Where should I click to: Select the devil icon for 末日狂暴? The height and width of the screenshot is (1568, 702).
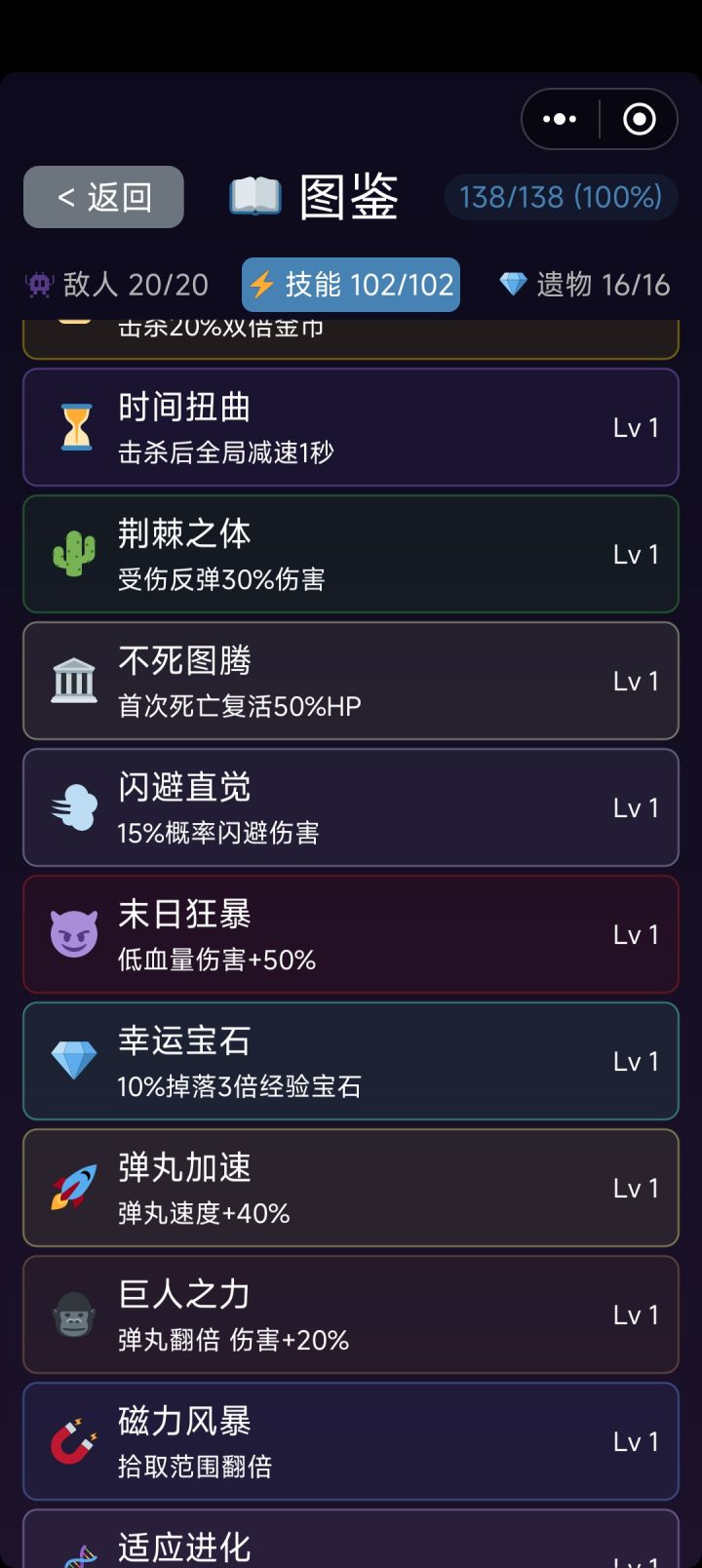[72, 934]
